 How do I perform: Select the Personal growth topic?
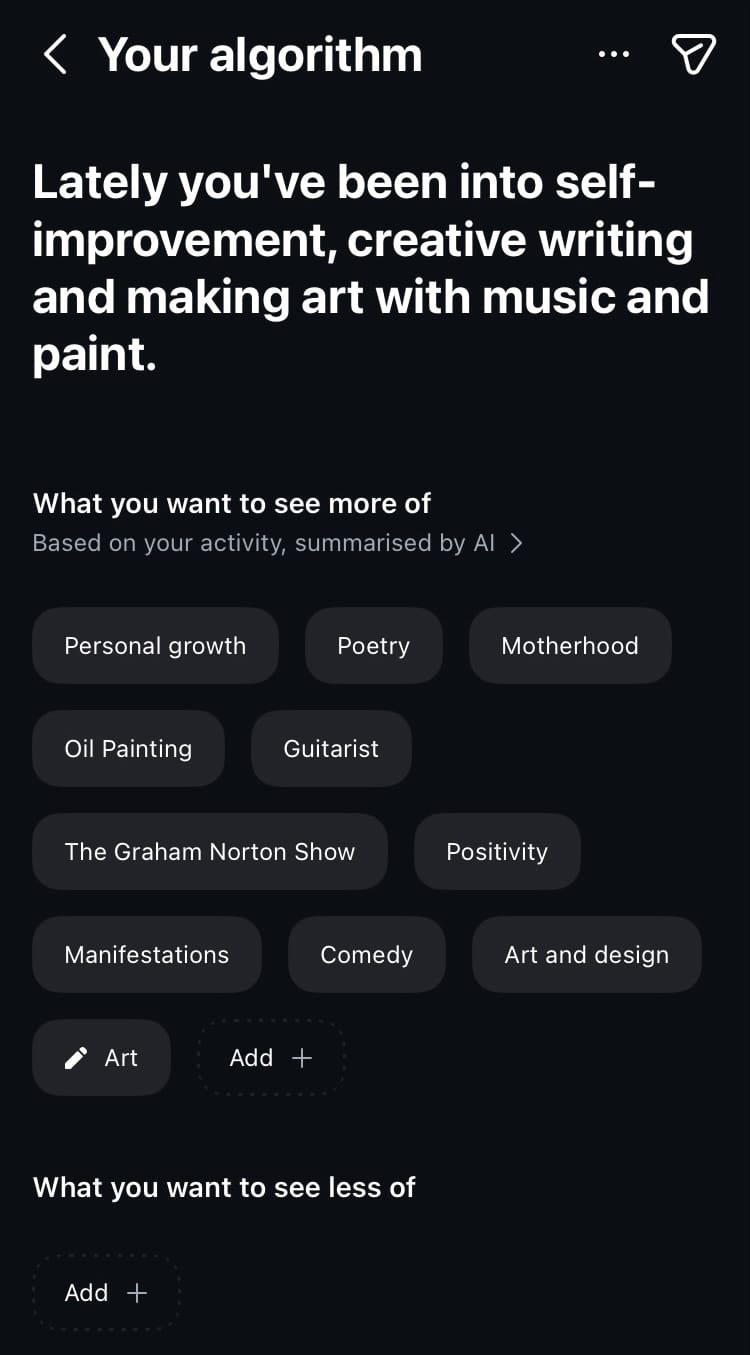155,645
